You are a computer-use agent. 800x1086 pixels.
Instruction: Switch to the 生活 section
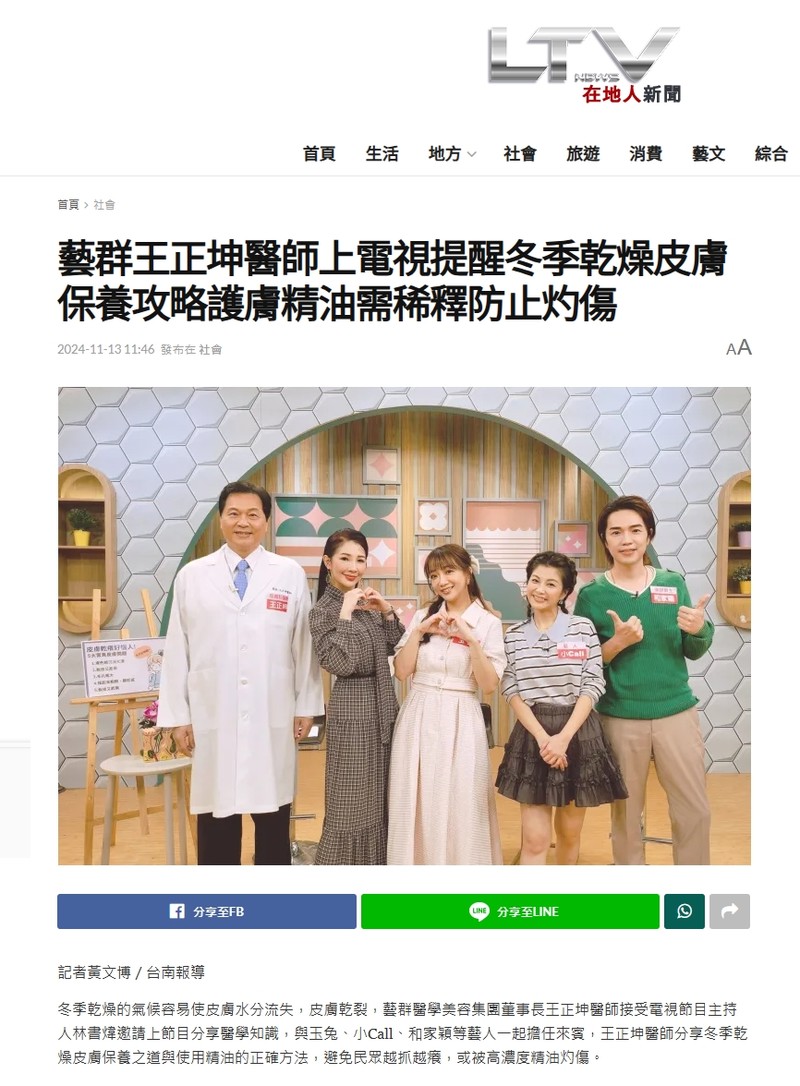[382, 154]
